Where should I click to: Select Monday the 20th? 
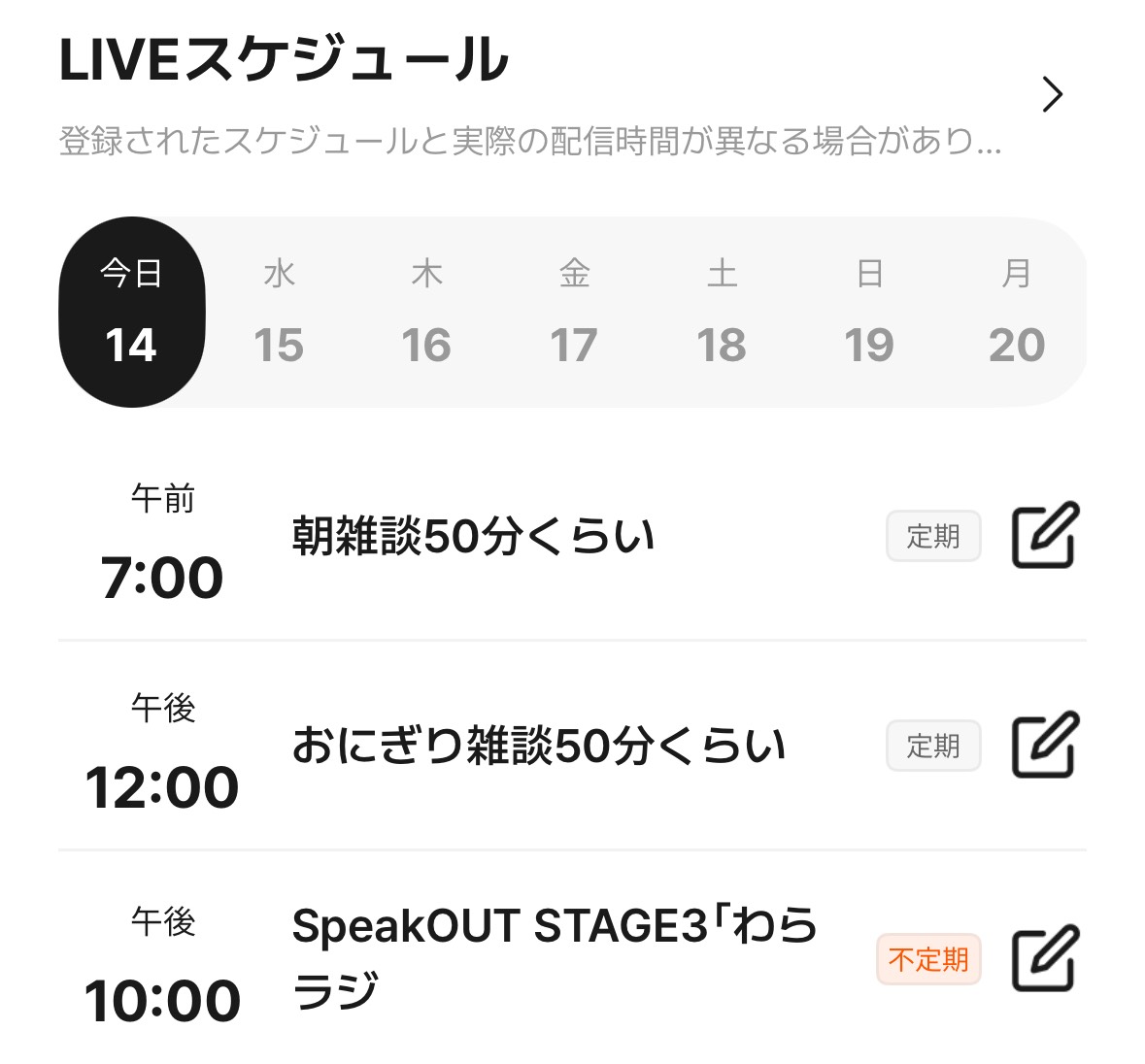[1016, 312]
